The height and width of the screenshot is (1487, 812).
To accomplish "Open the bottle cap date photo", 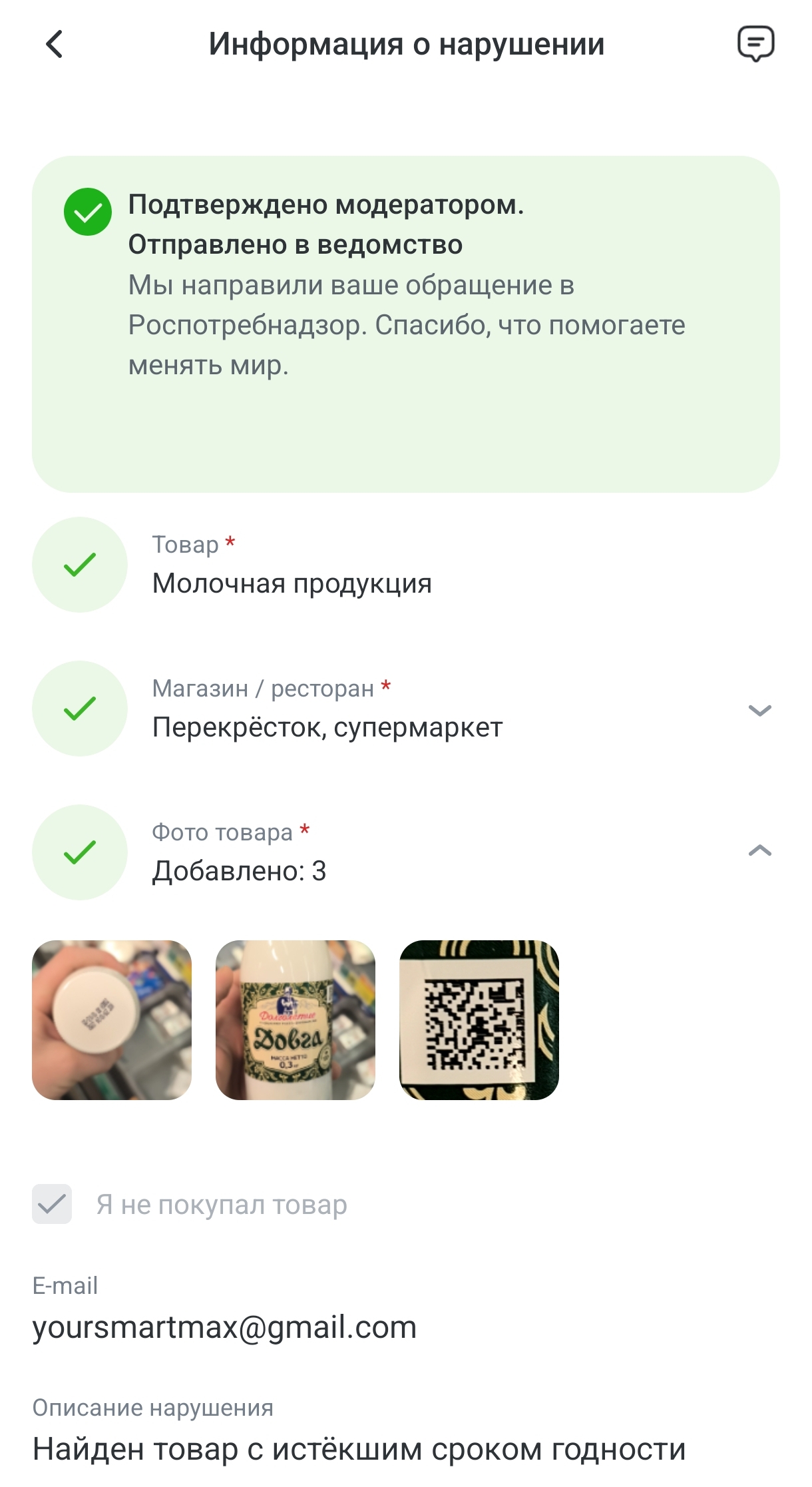I will [x=112, y=1020].
